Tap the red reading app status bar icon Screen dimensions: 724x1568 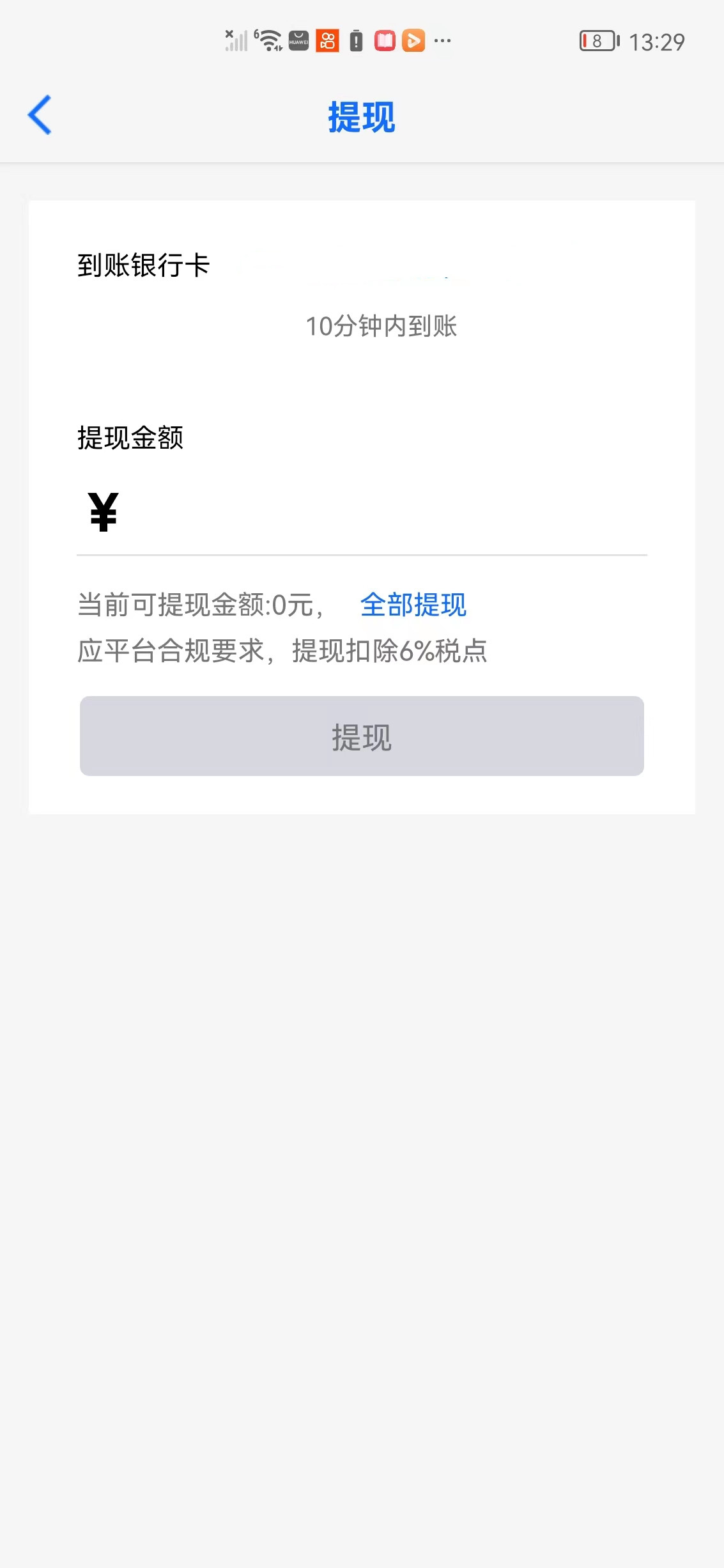384,40
